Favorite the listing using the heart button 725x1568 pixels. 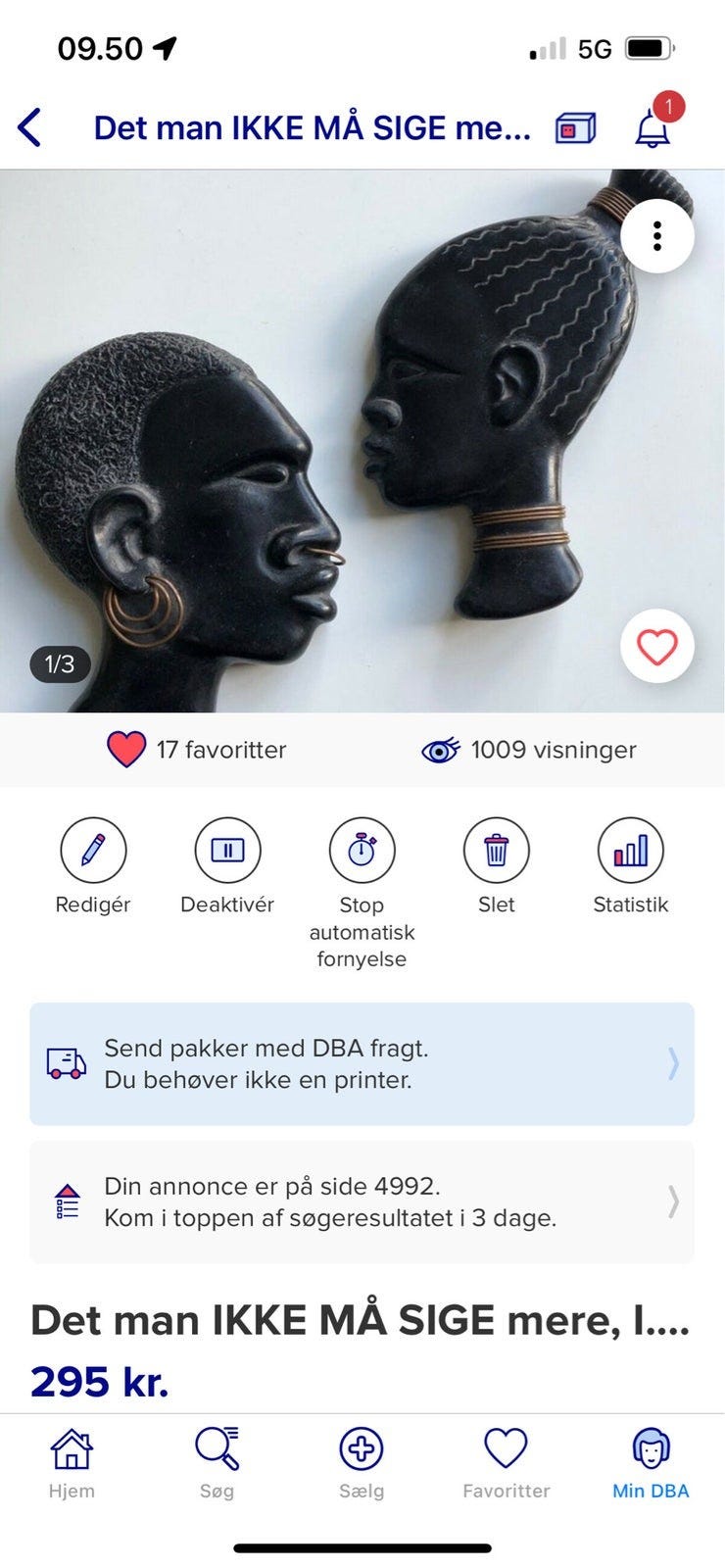656,646
